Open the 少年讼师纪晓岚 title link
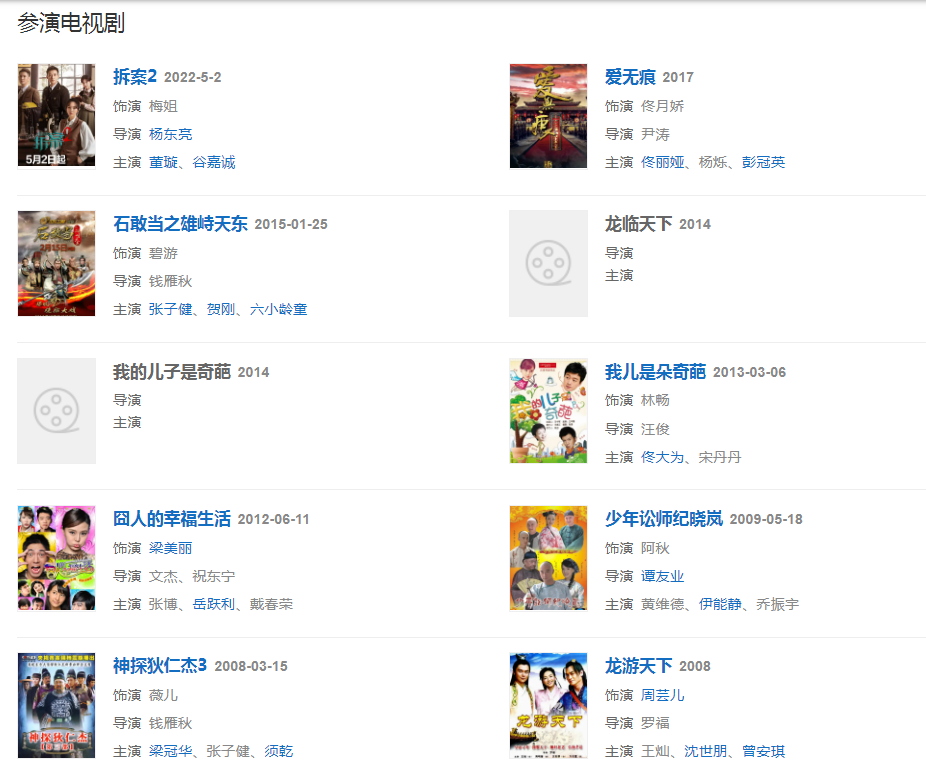The image size is (926, 781). tap(663, 519)
